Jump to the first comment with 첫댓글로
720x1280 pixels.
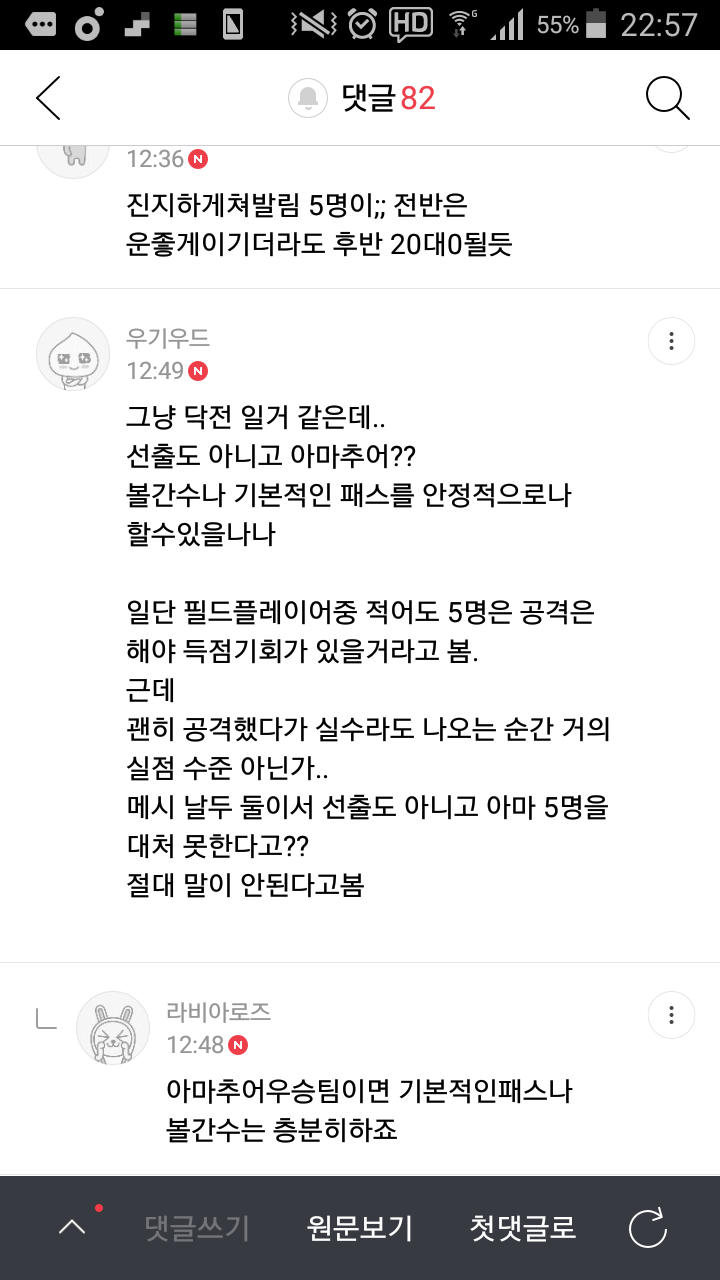[523, 1228]
